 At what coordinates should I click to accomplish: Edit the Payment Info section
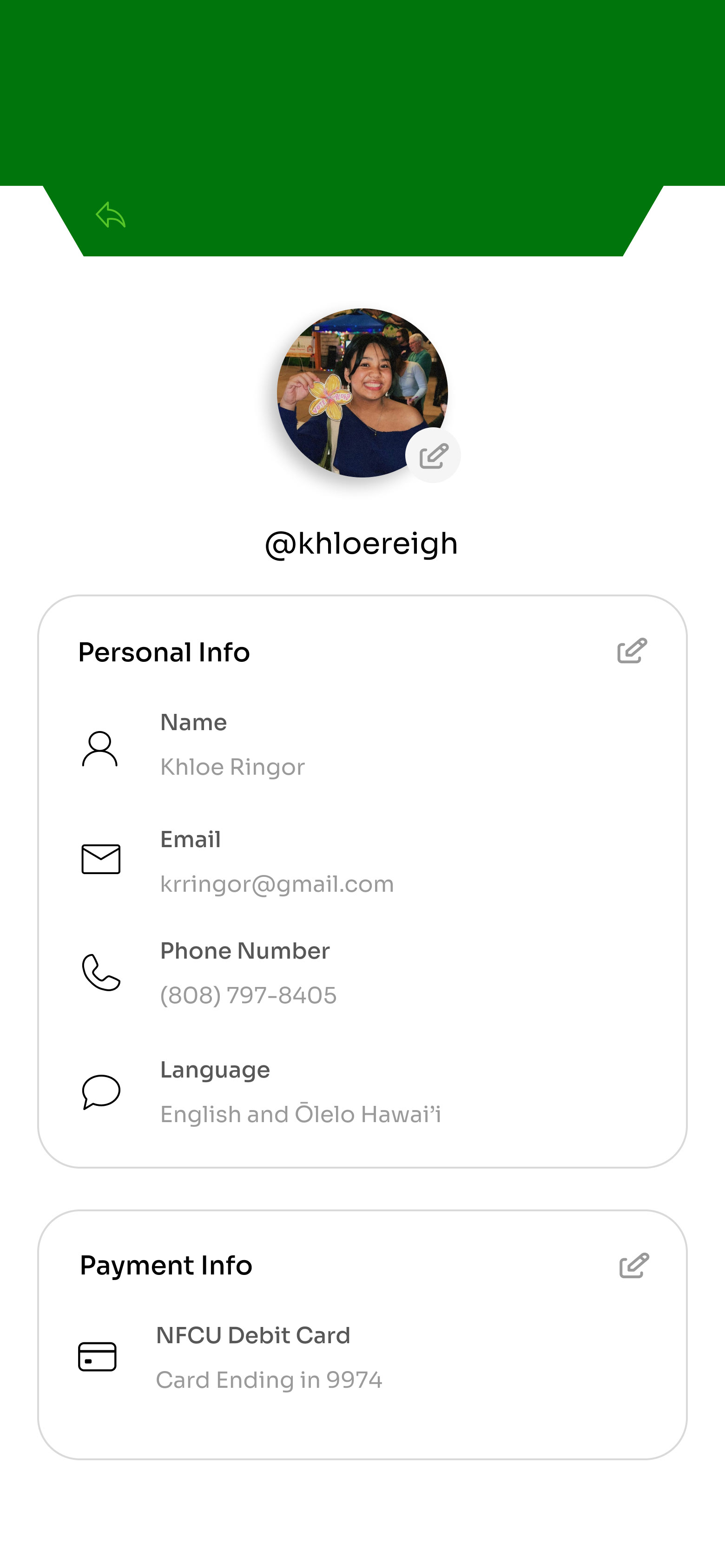[x=634, y=1266]
